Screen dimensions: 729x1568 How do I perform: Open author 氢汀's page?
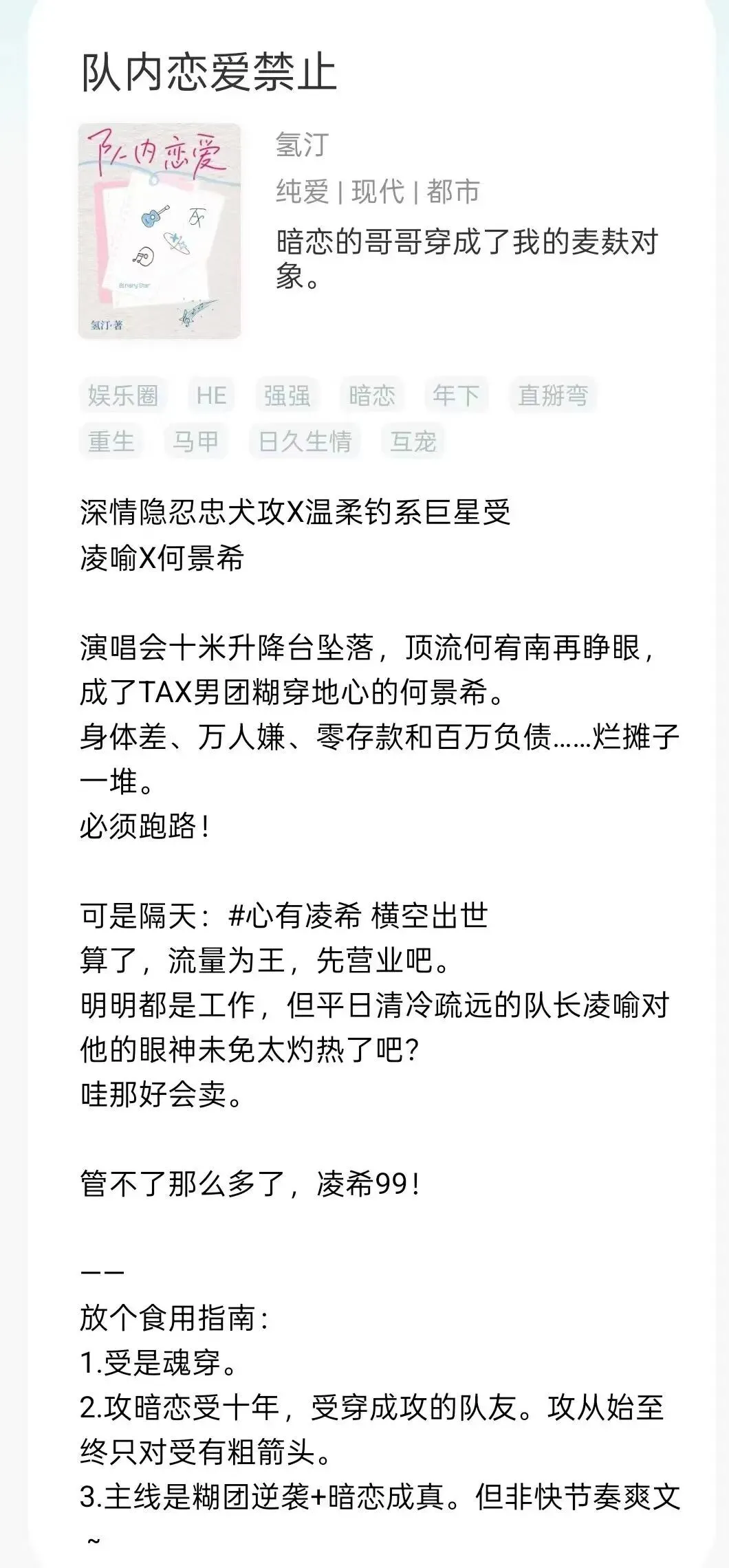303,144
